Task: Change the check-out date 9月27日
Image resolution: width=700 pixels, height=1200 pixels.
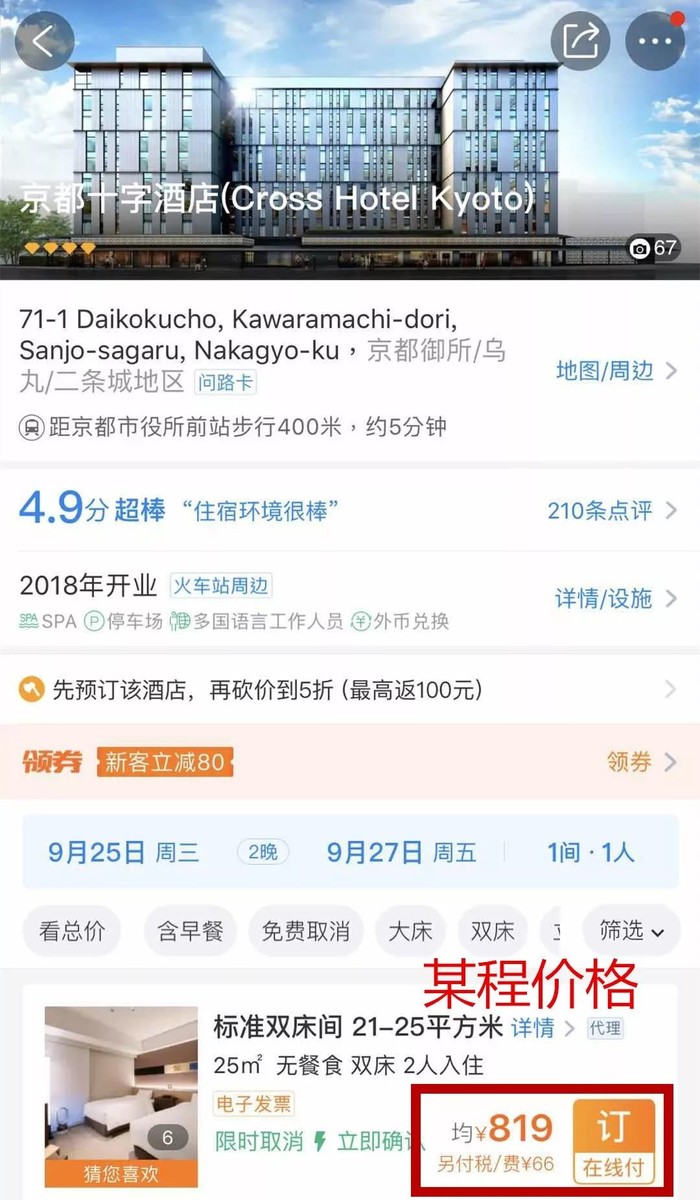Action: point(400,852)
